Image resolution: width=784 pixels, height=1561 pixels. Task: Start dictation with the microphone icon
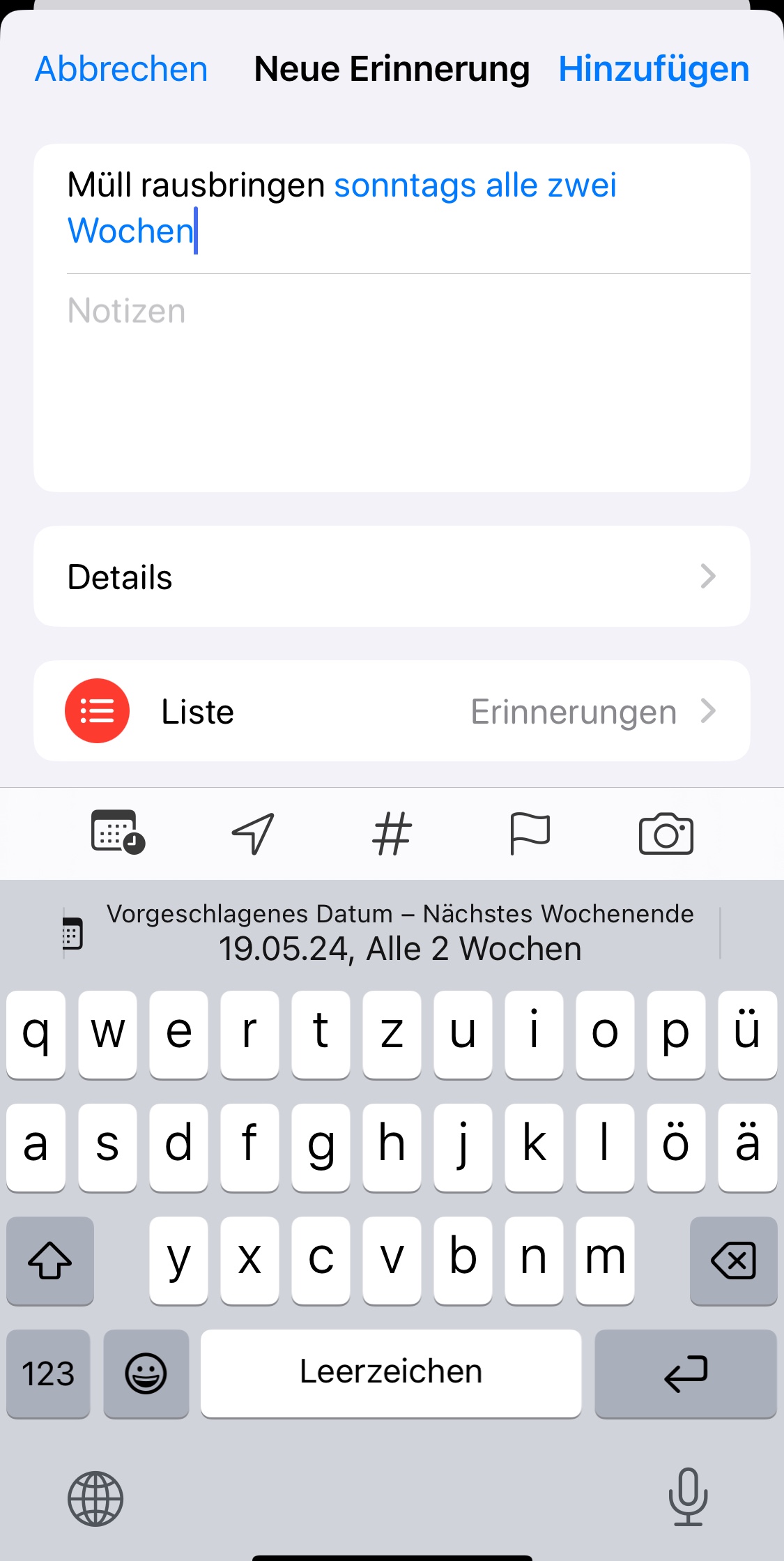[688, 1497]
